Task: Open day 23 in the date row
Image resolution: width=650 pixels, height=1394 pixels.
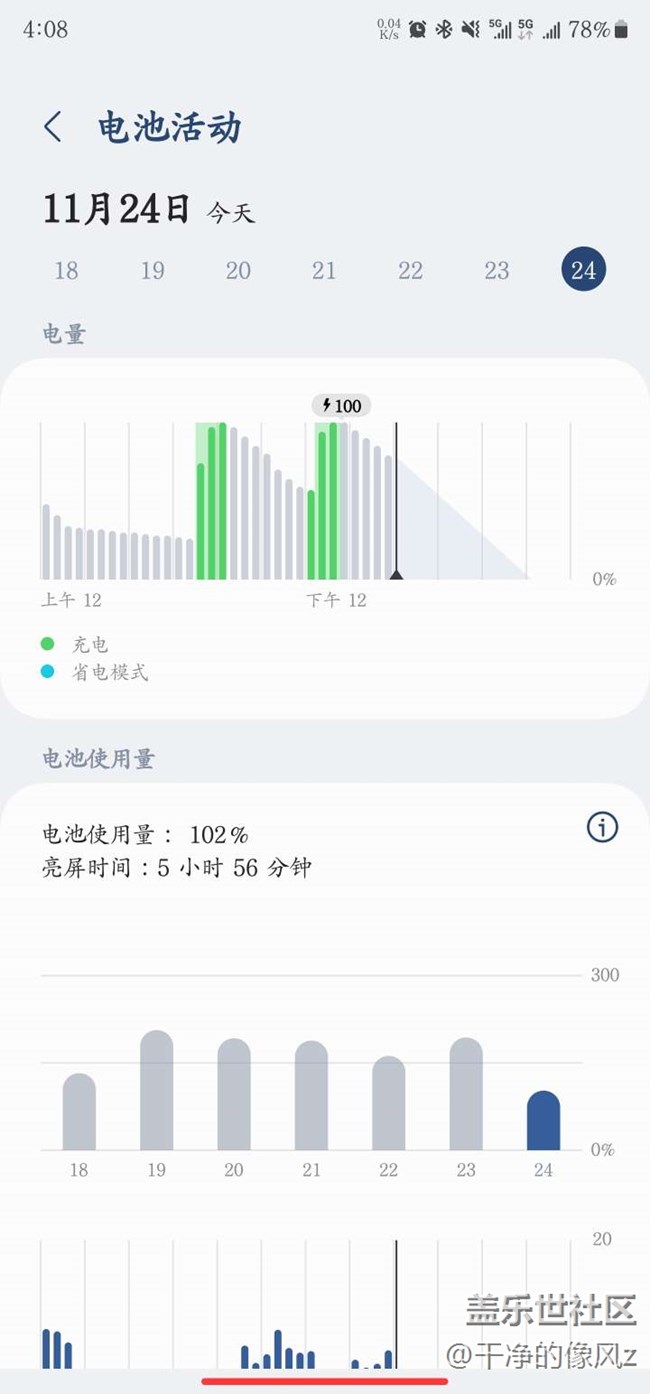Action: coord(497,270)
